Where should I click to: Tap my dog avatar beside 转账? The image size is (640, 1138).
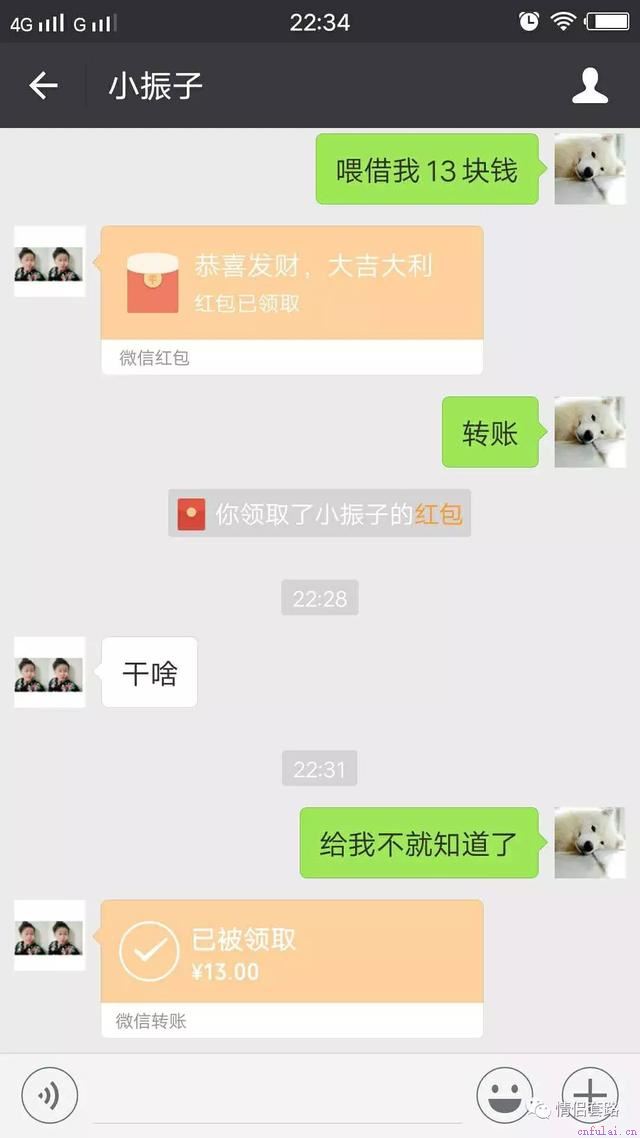(x=590, y=432)
